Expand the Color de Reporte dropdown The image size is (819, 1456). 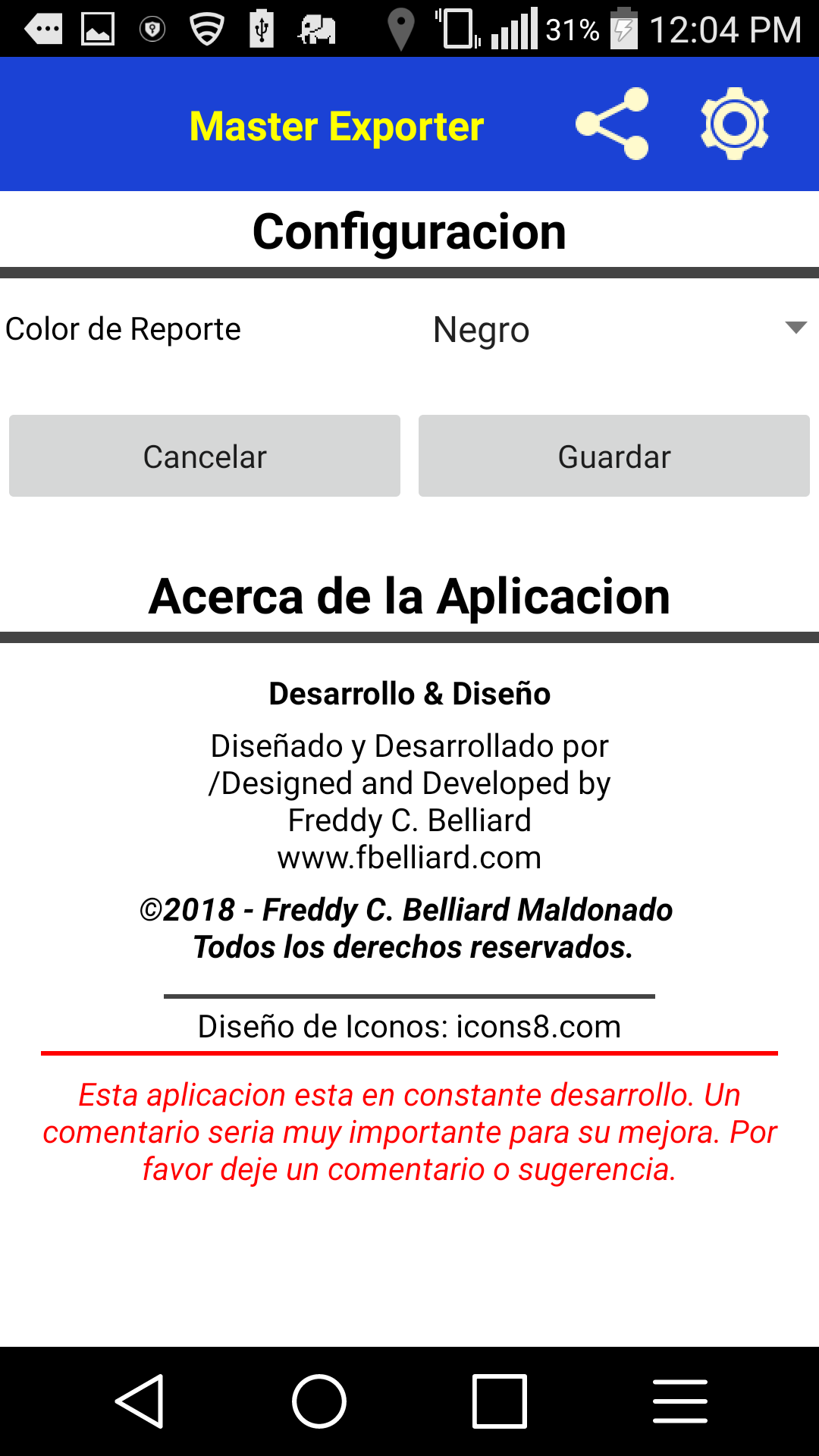pyautogui.click(x=613, y=330)
